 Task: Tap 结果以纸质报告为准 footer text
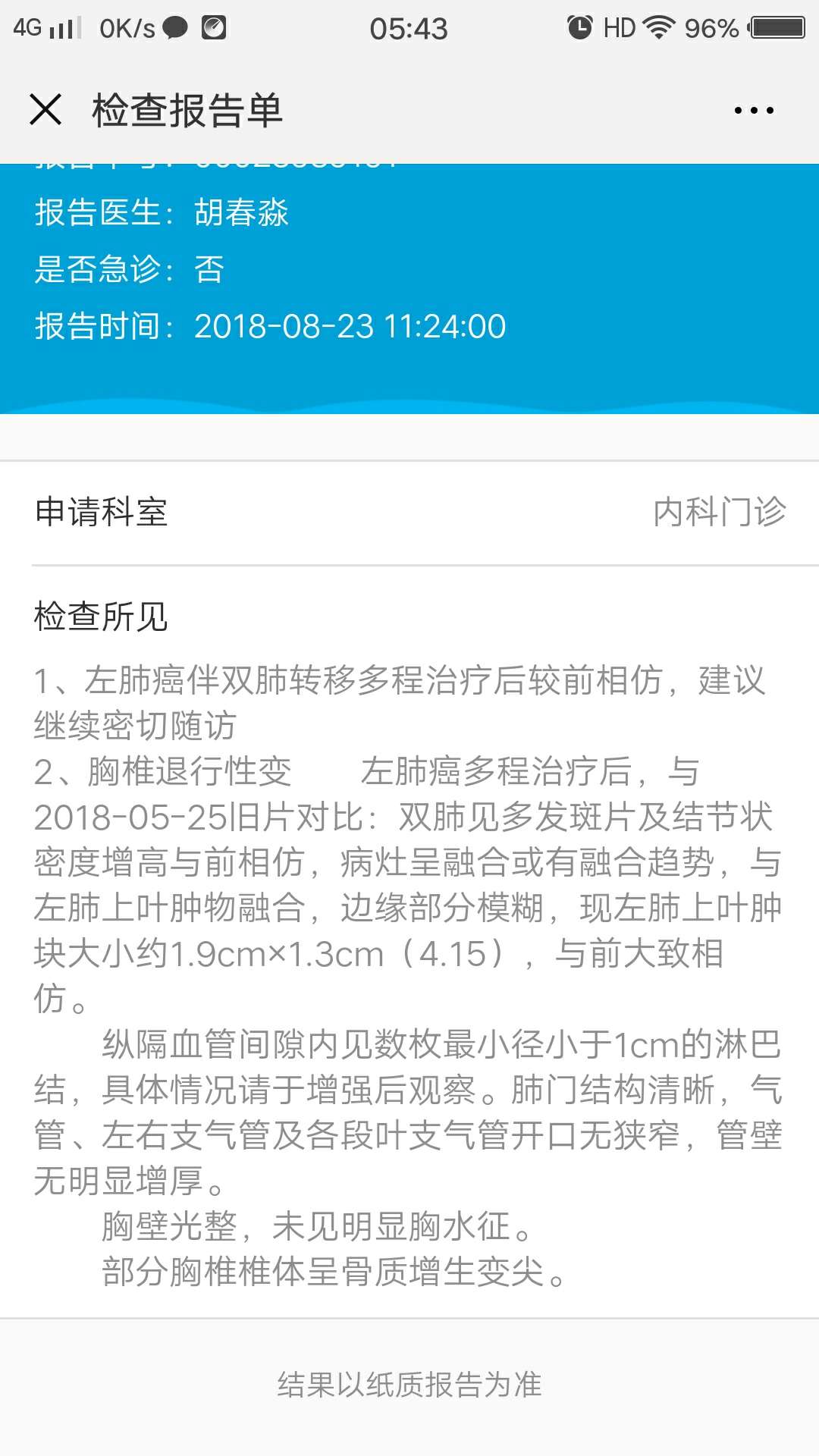click(409, 1385)
